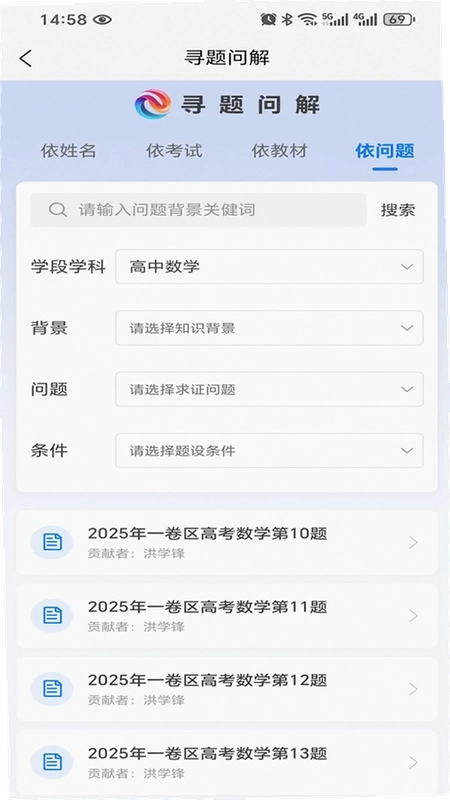Expand the 条件 dropdown for 题设条件
The image size is (450, 800).
269,451
